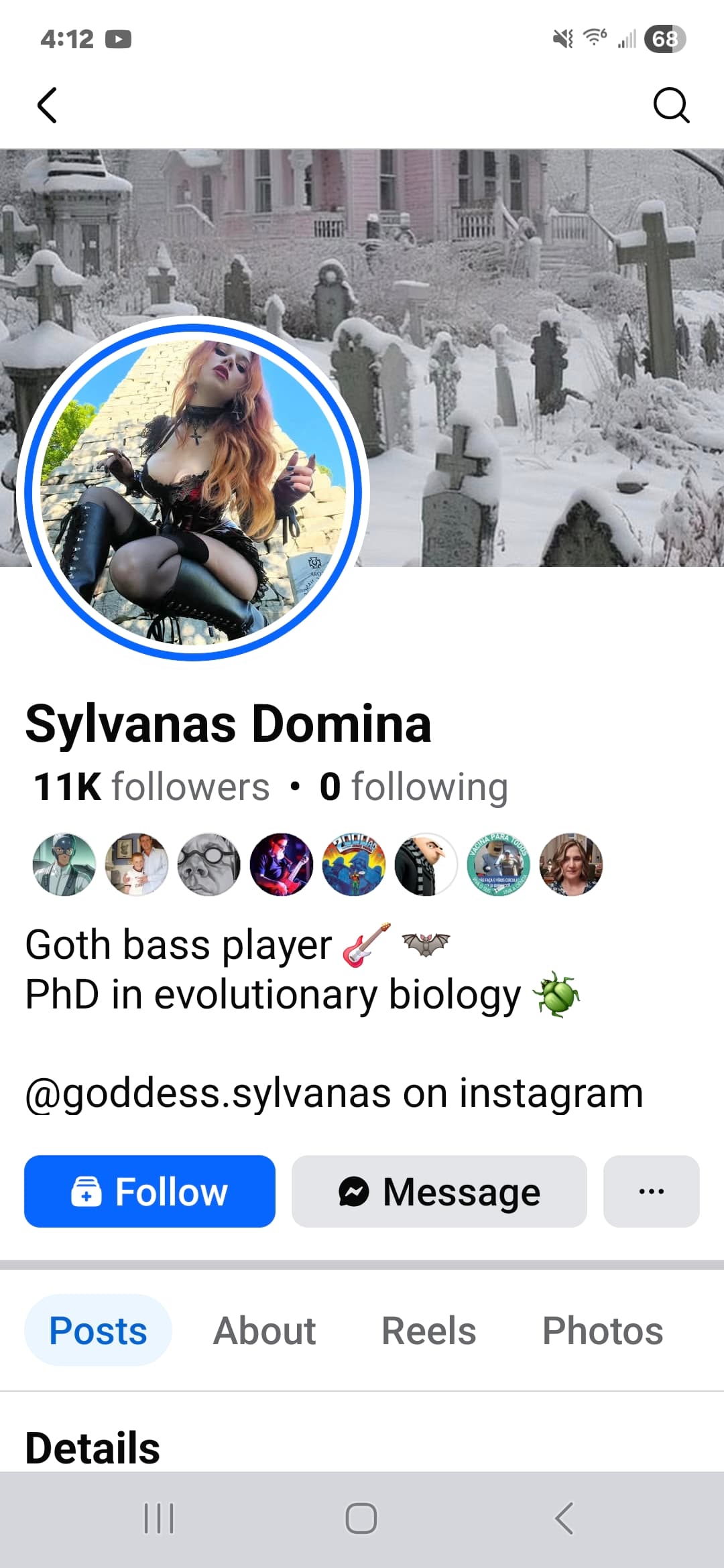This screenshot has height=1568, width=724.
Task: Switch to the About tab
Action: click(264, 1330)
